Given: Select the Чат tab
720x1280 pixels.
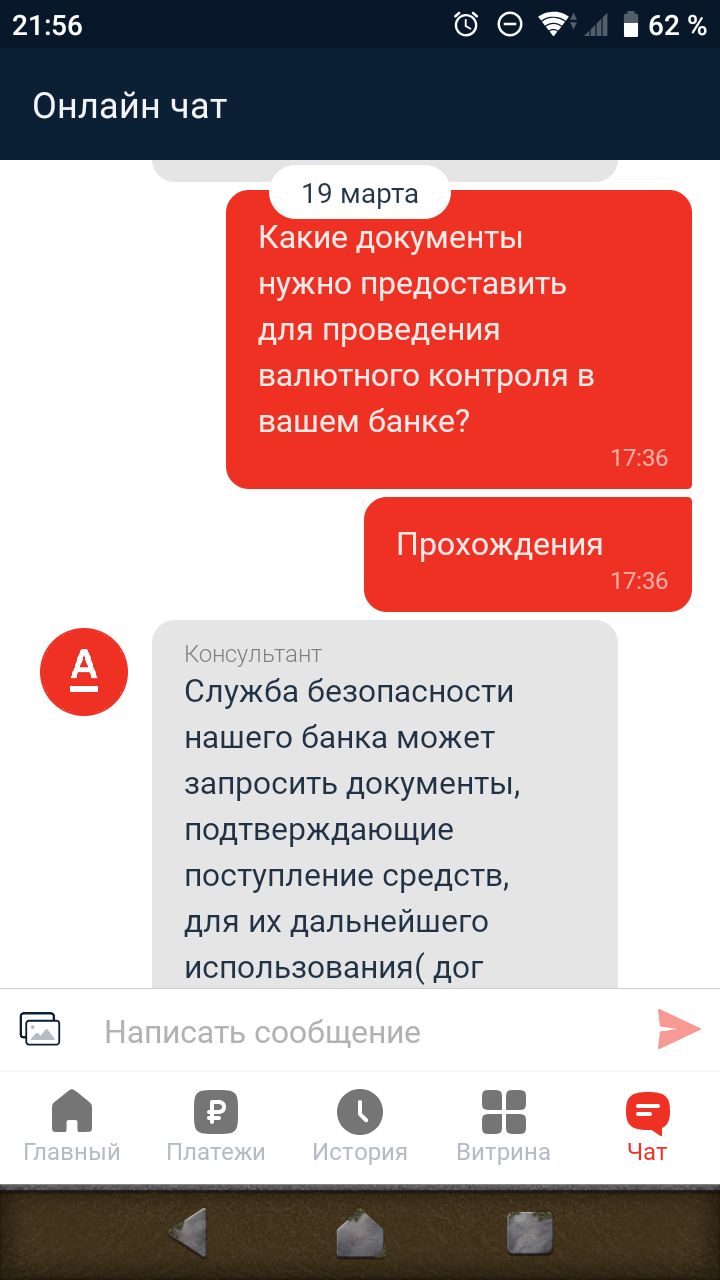Looking at the screenshot, I should tap(647, 1126).
